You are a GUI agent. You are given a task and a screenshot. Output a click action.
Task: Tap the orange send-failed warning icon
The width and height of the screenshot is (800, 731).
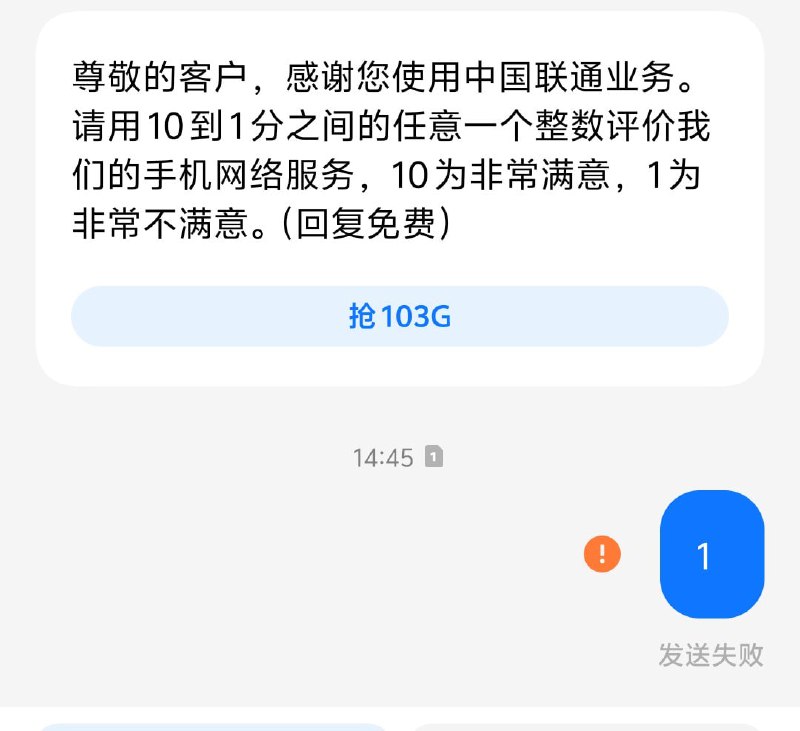tap(602, 553)
